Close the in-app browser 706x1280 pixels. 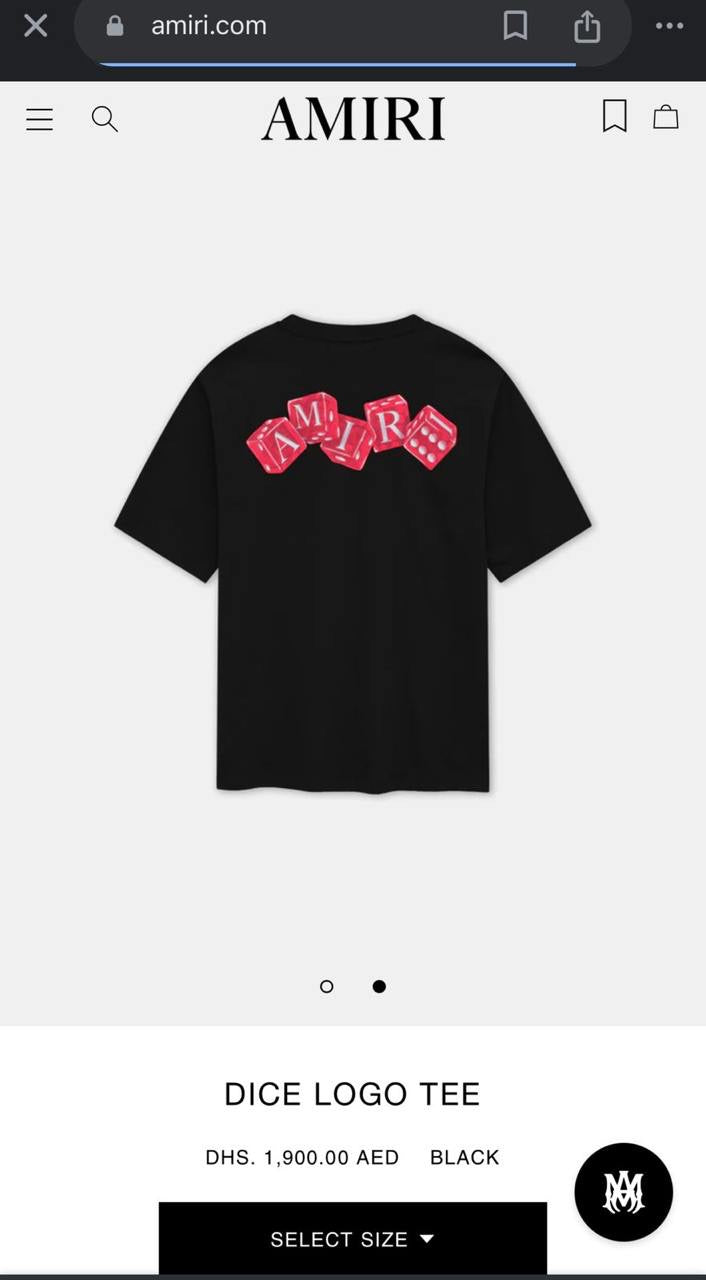click(x=35, y=26)
